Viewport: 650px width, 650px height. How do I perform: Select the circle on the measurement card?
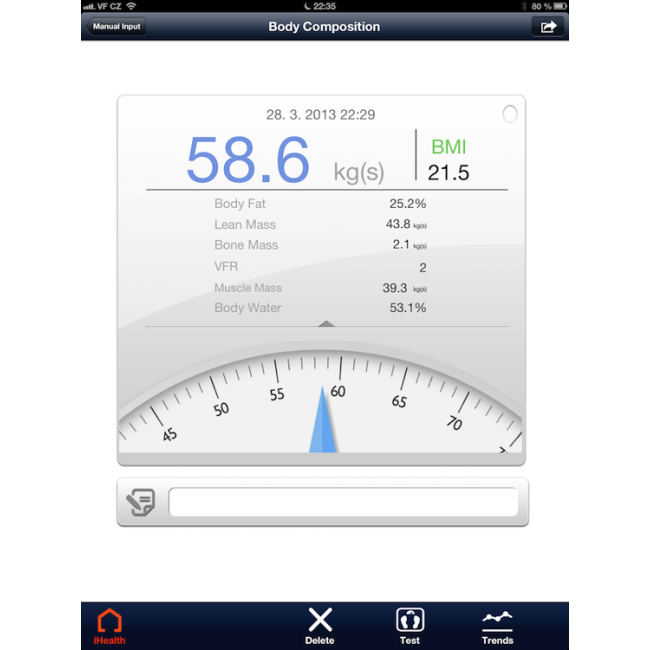510,114
